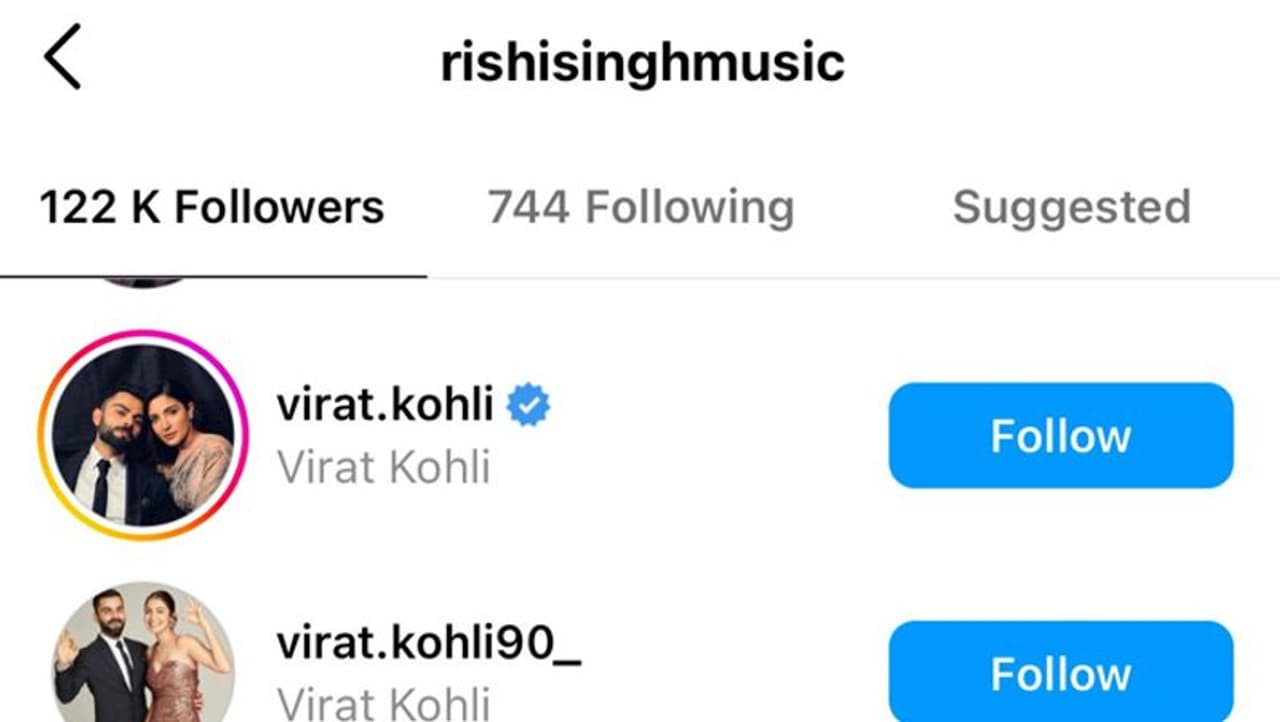Go back using the back arrow
The image size is (1280, 722).
[x=62, y=60]
